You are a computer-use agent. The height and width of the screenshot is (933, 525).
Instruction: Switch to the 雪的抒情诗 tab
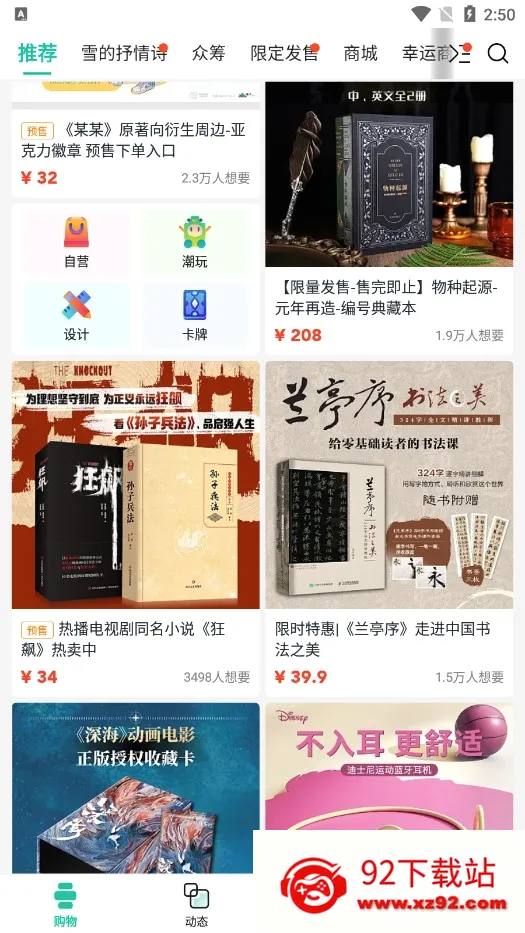(124, 54)
